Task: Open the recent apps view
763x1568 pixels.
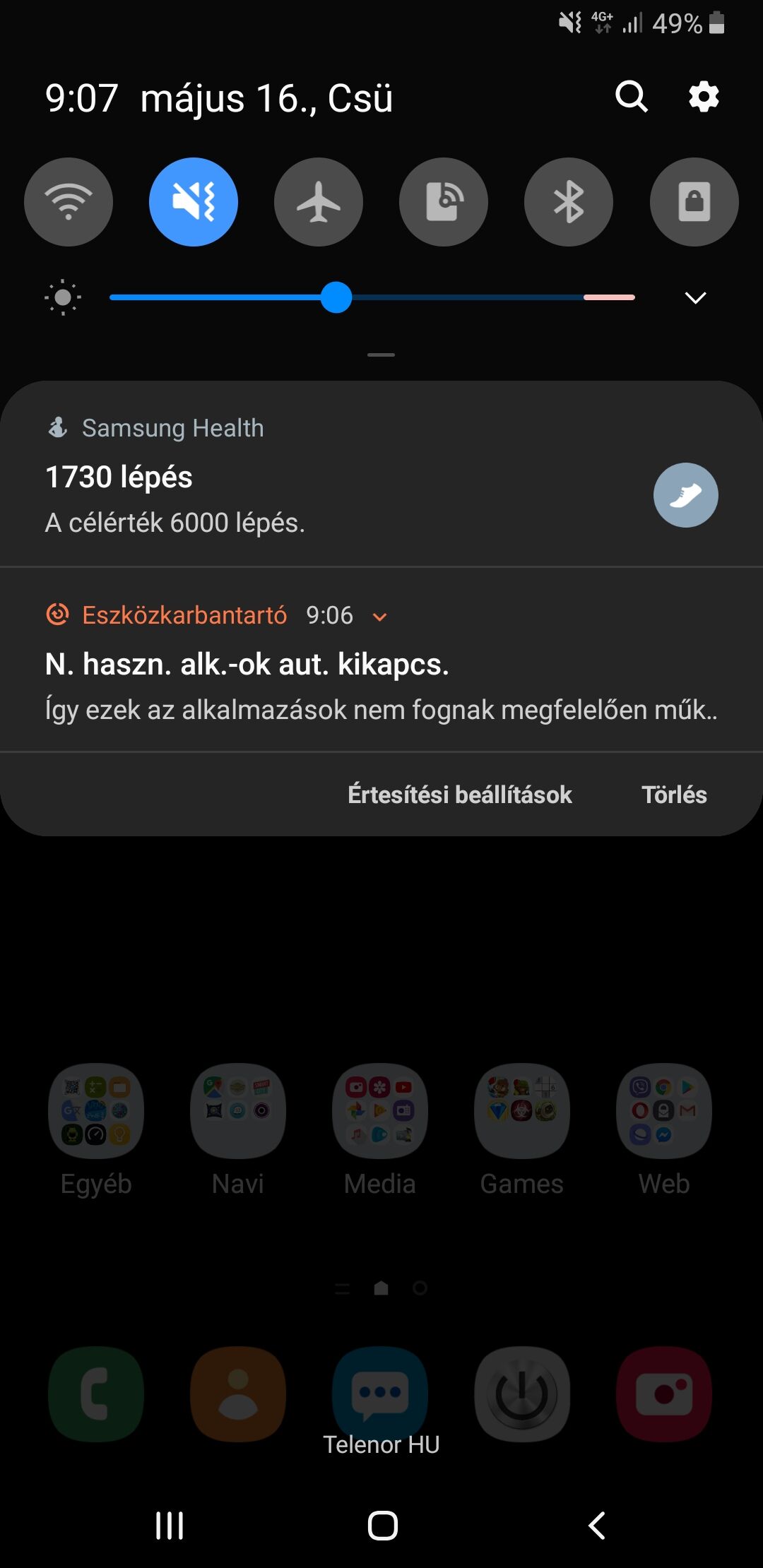Action: [x=170, y=1525]
